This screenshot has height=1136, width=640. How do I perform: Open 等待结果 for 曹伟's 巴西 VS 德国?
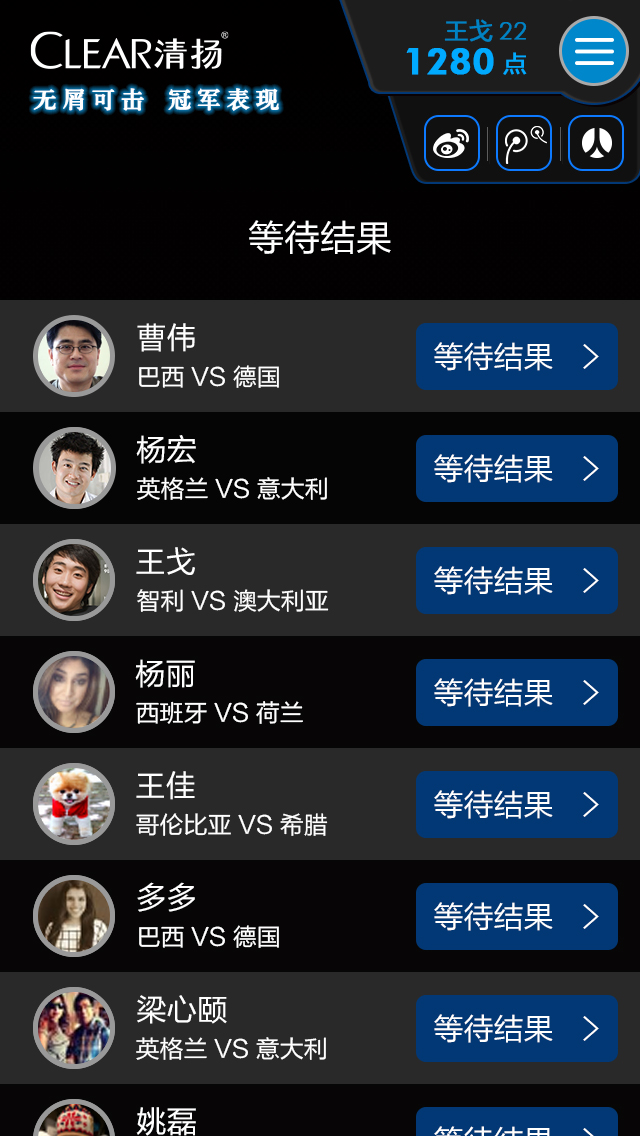coord(517,356)
